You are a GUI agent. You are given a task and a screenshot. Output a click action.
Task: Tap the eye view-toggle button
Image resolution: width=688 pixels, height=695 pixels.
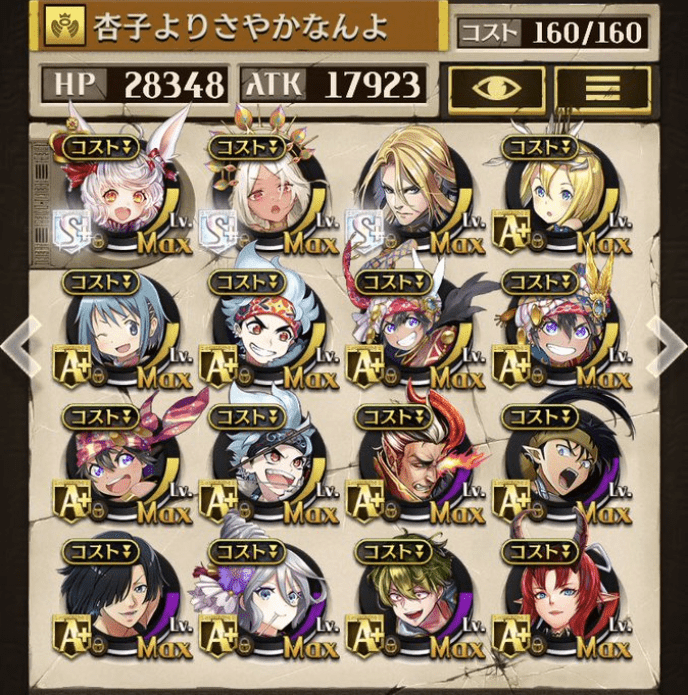coord(496,87)
